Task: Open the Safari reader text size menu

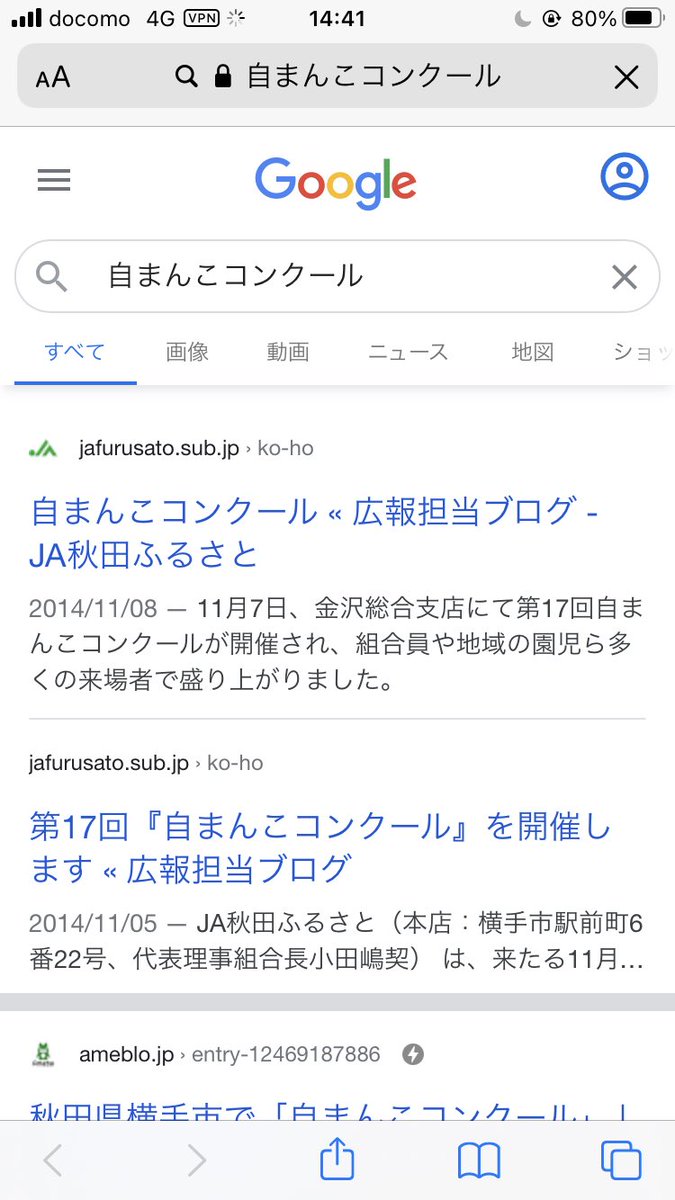Action: (53, 77)
